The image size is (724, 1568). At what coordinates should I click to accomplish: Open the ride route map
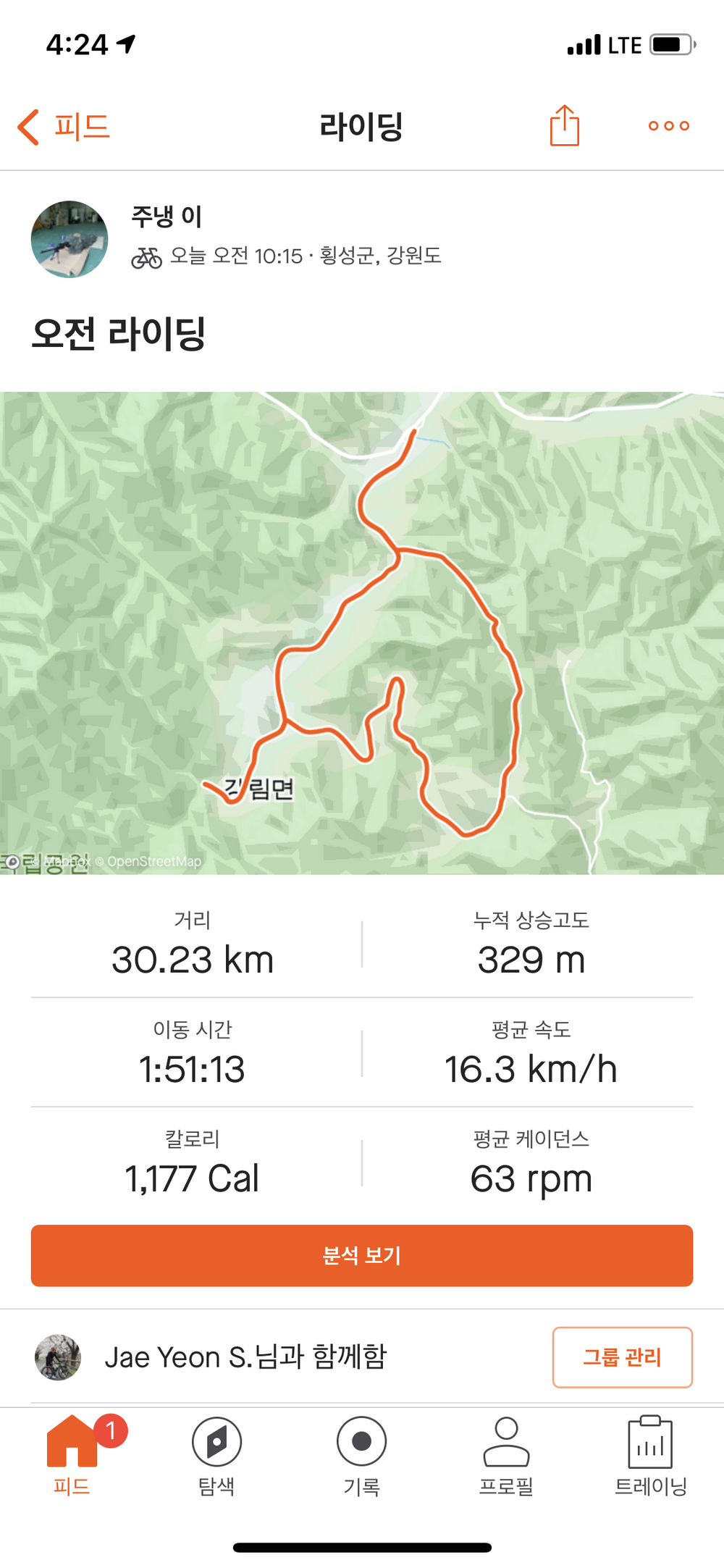point(362,632)
